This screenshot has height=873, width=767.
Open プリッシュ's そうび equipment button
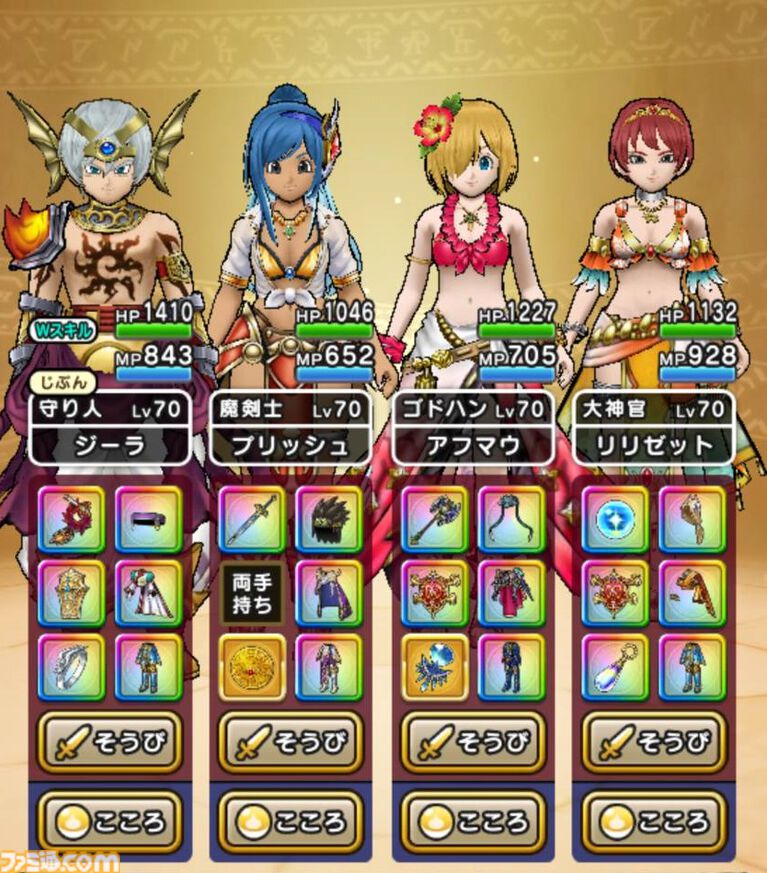click(292, 741)
